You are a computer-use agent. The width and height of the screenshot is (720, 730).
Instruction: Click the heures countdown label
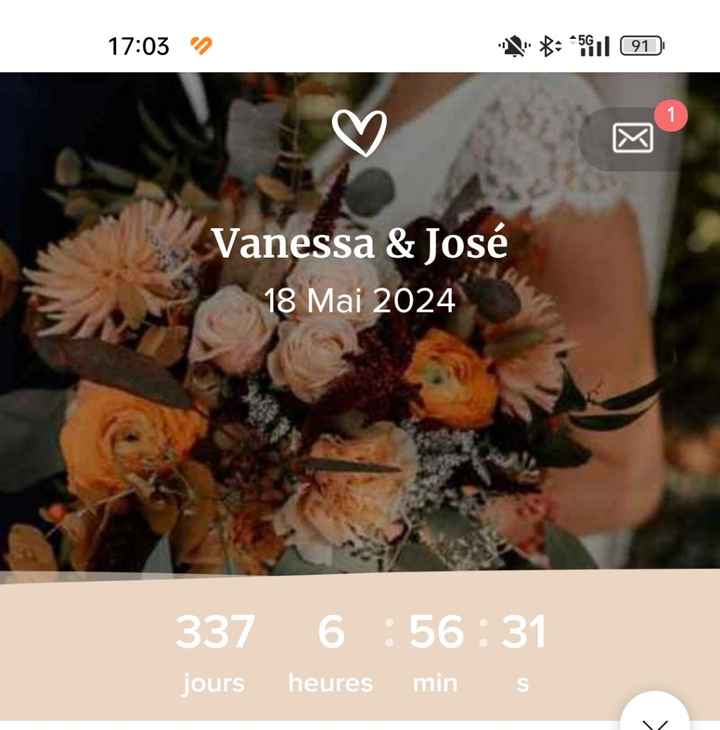[x=330, y=683]
